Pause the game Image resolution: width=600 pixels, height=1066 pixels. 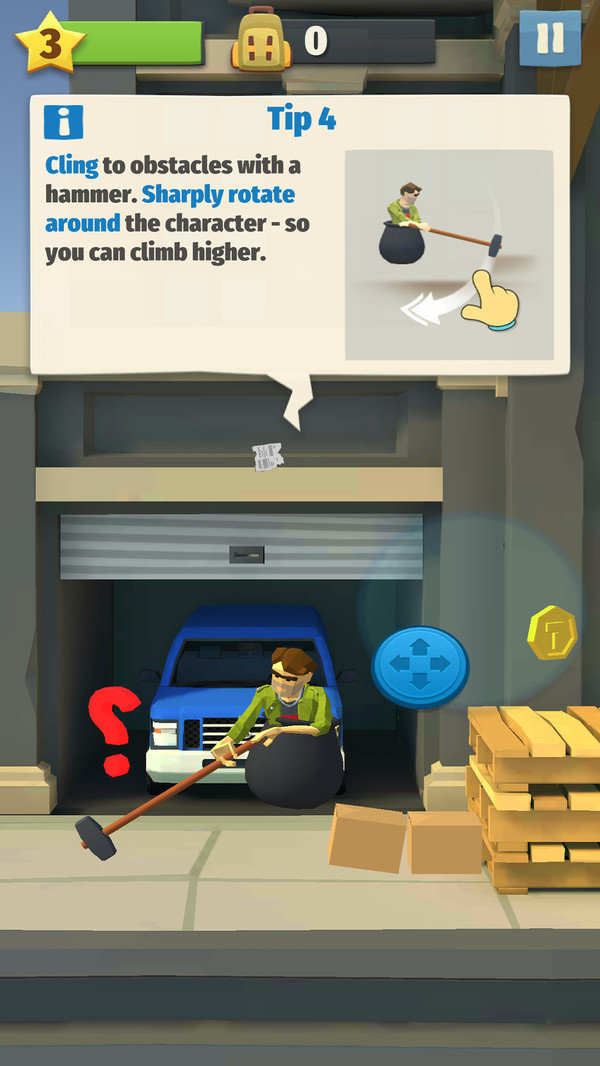[550, 39]
